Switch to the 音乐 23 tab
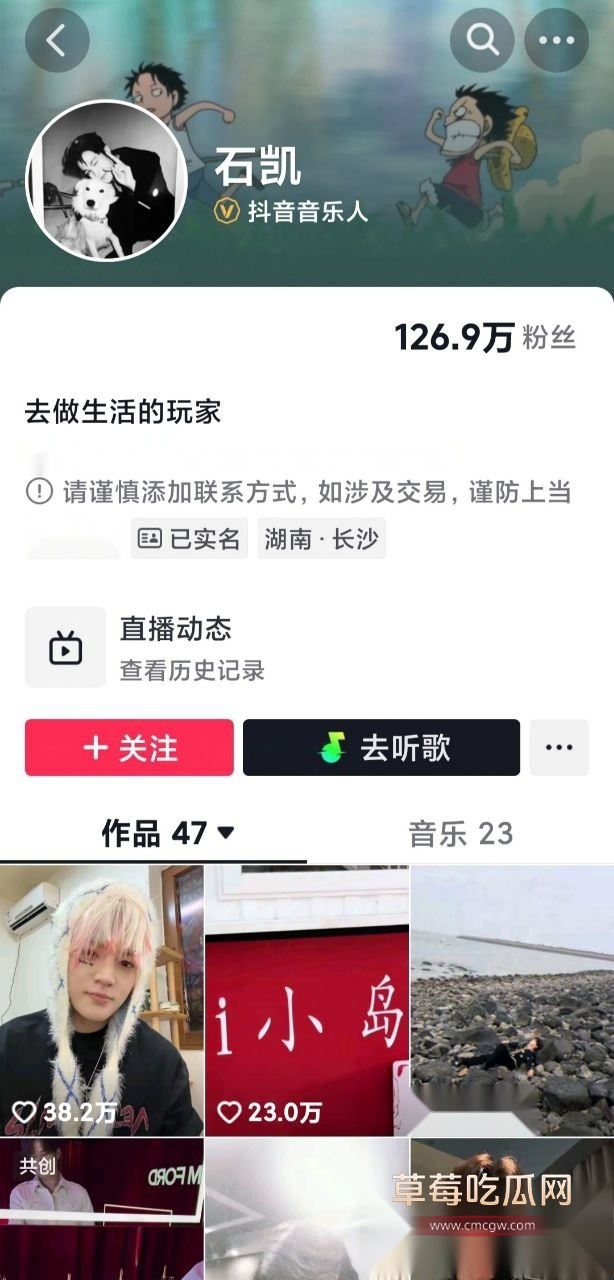Viewport: 614px width, 1280px height. pyautogui.click(x=460, y=833)
